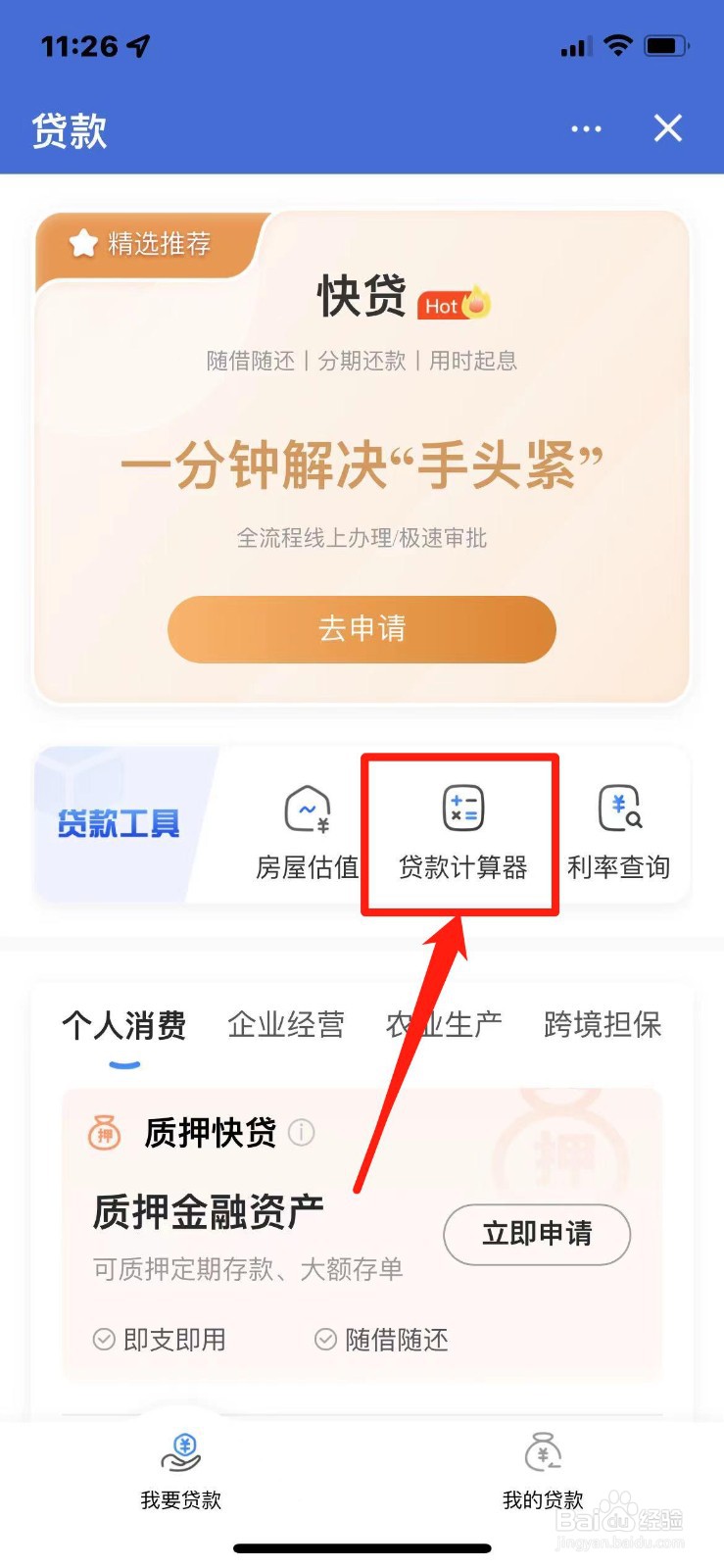Viewport: 724px width, 1568px height.
Task: Switch to the 跨境担保 tab
Action: (x=602, y=1025)
